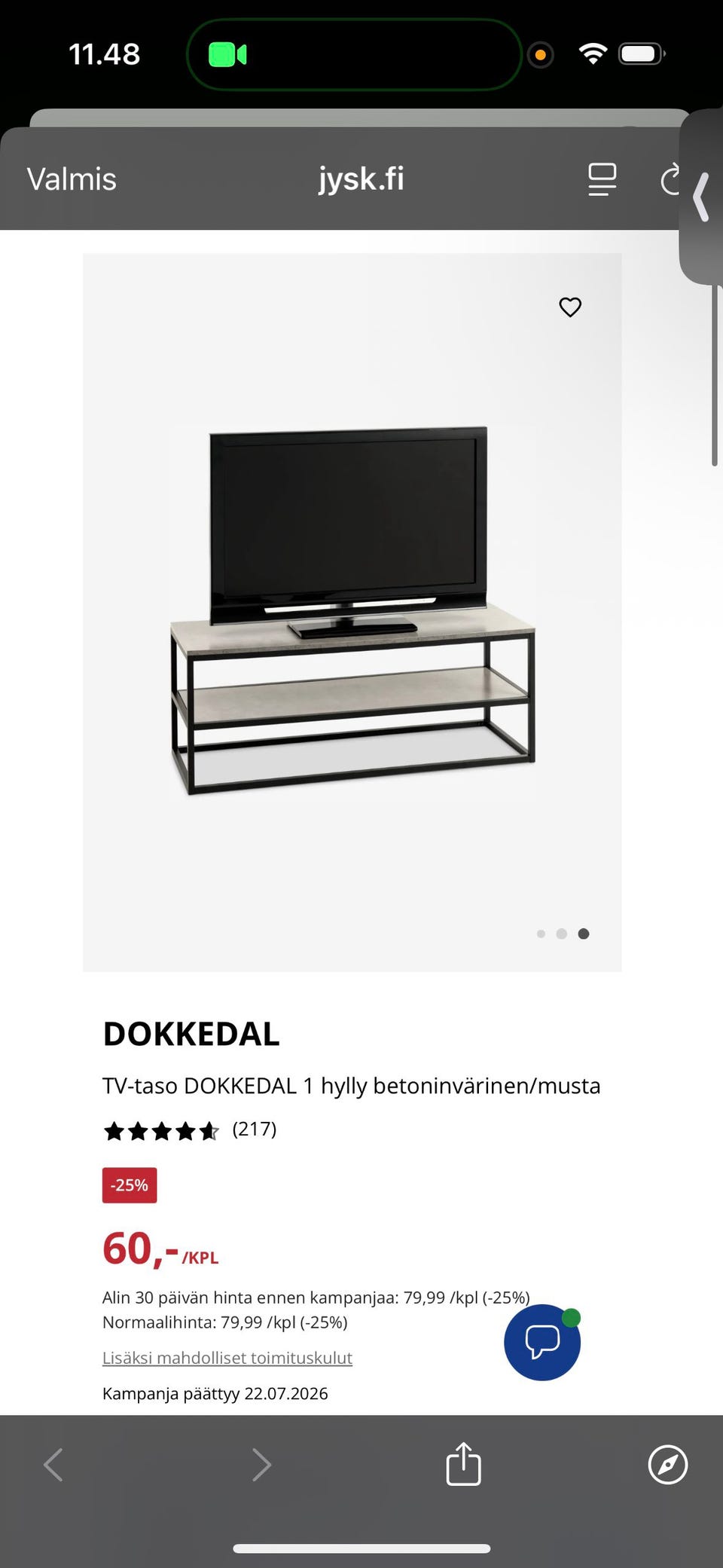This screenshot has width=723, height=1568.
Task: Select the first image page indicator dot
Action: (541, 934)
